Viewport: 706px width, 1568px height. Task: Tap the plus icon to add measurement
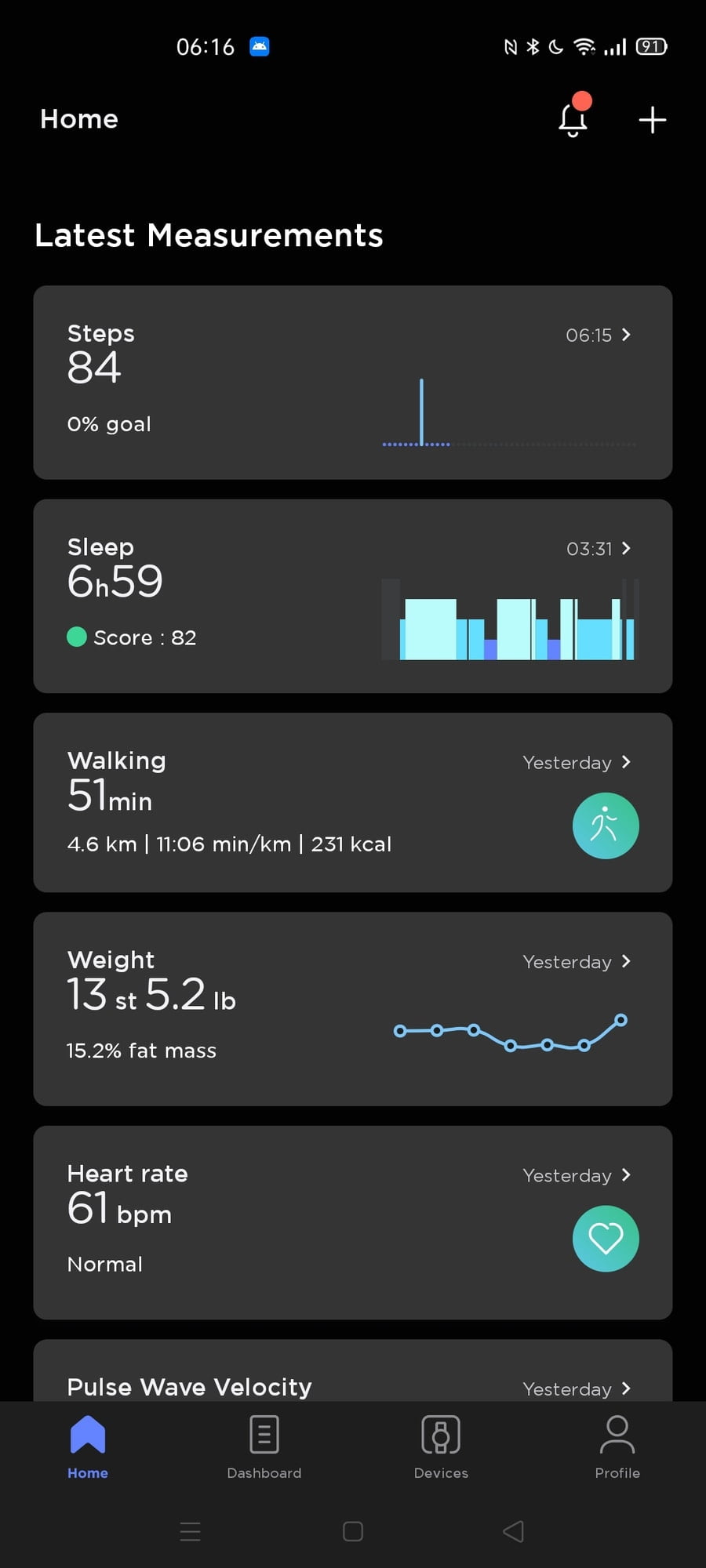click(x=652, y=120)
